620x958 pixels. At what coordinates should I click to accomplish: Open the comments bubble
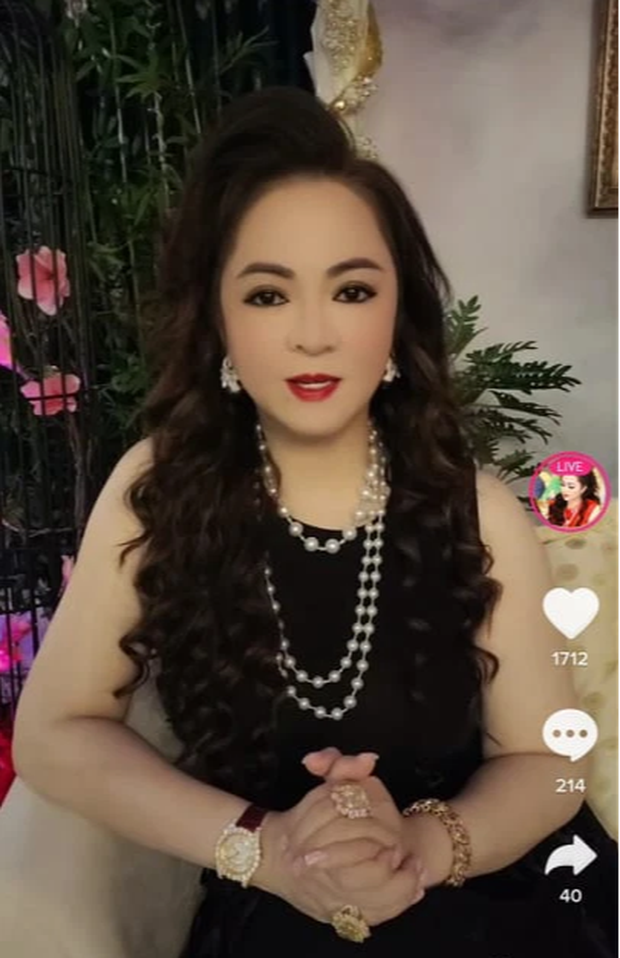point(570,735)
